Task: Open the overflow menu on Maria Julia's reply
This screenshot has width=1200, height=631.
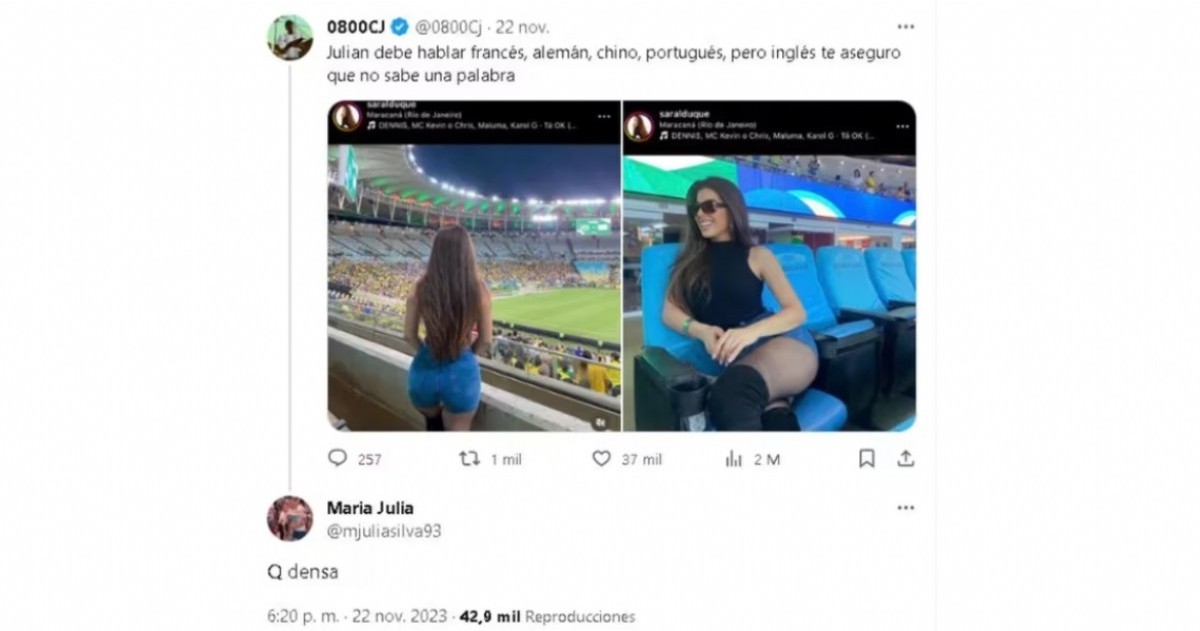Action: tap(905, 508)
